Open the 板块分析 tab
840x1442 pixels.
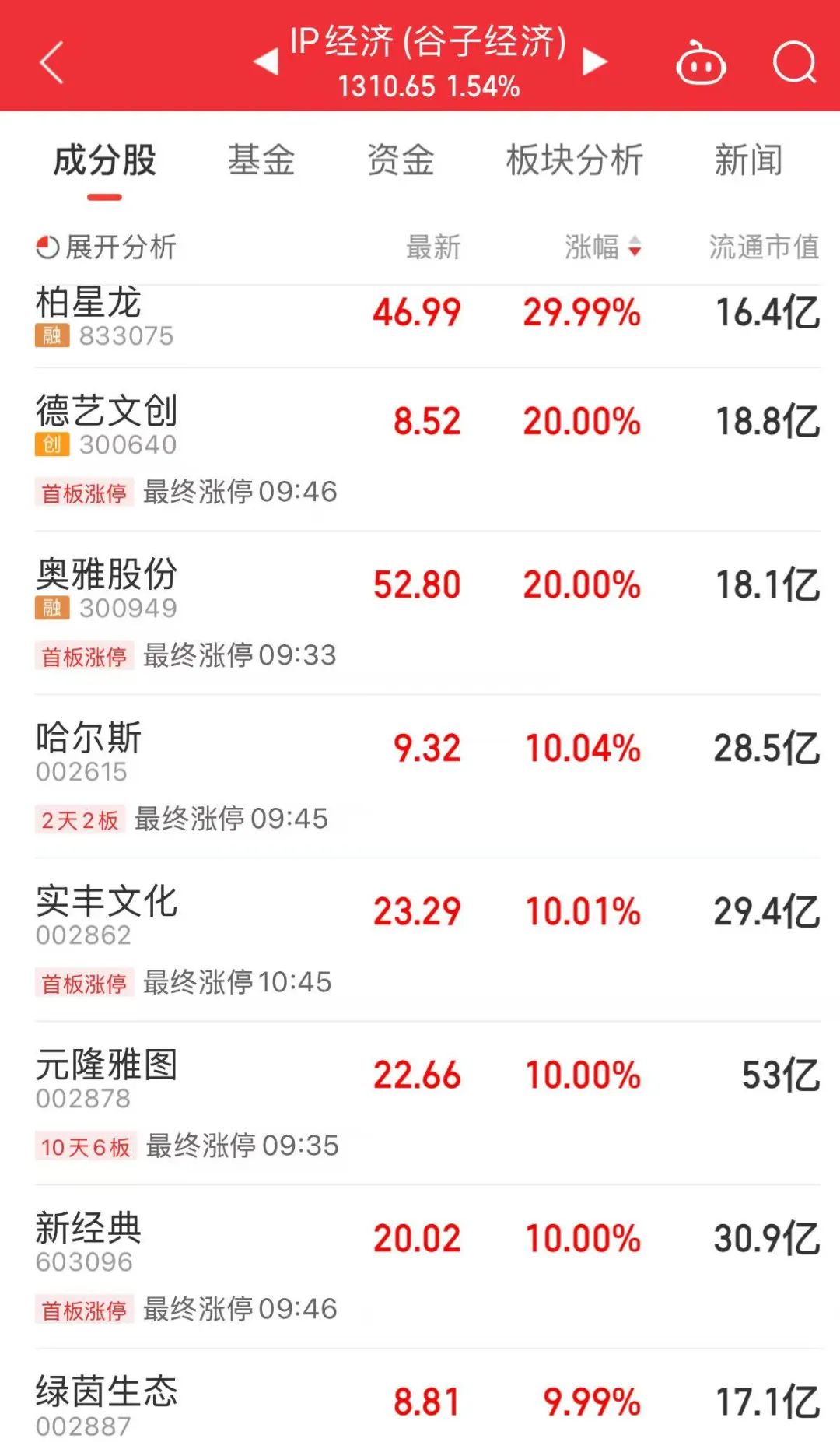575,161
